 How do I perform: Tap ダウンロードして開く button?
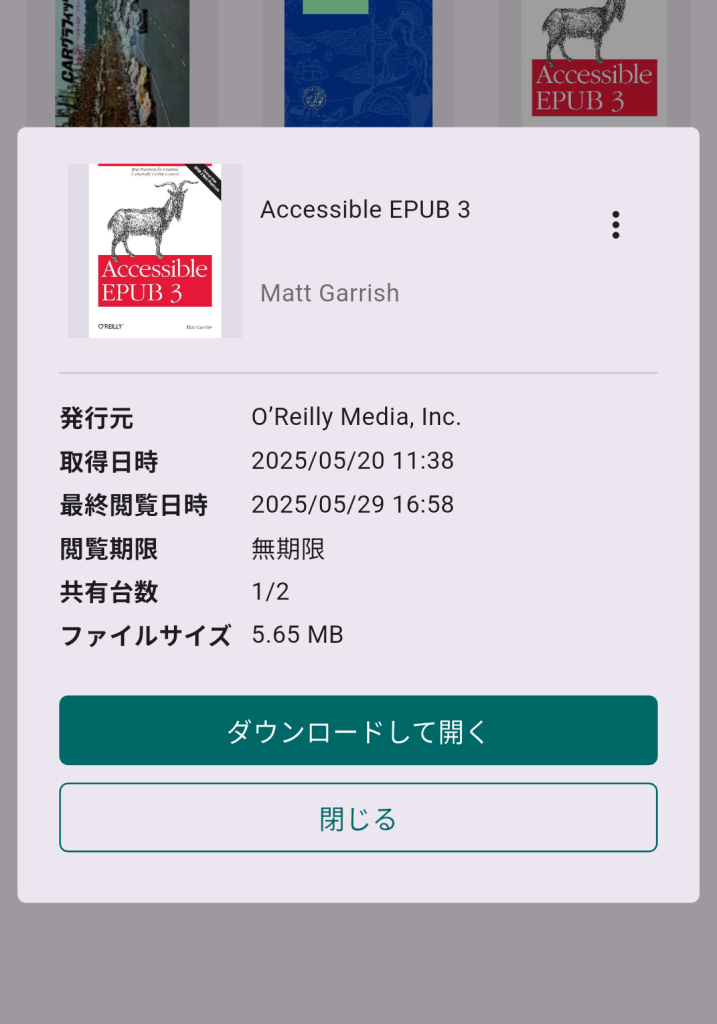pos(358,731)
